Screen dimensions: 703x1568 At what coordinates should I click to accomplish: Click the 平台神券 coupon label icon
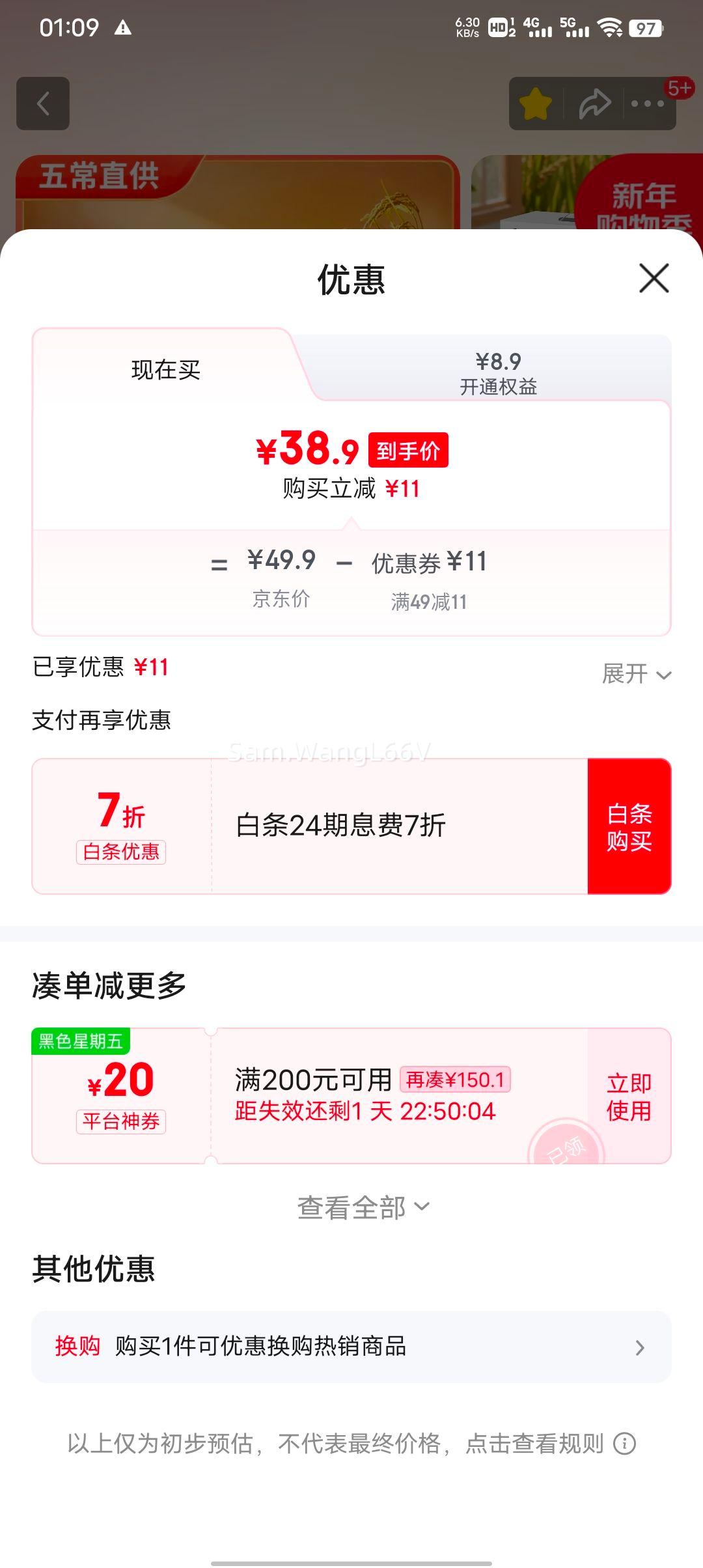coord(121,1122)
